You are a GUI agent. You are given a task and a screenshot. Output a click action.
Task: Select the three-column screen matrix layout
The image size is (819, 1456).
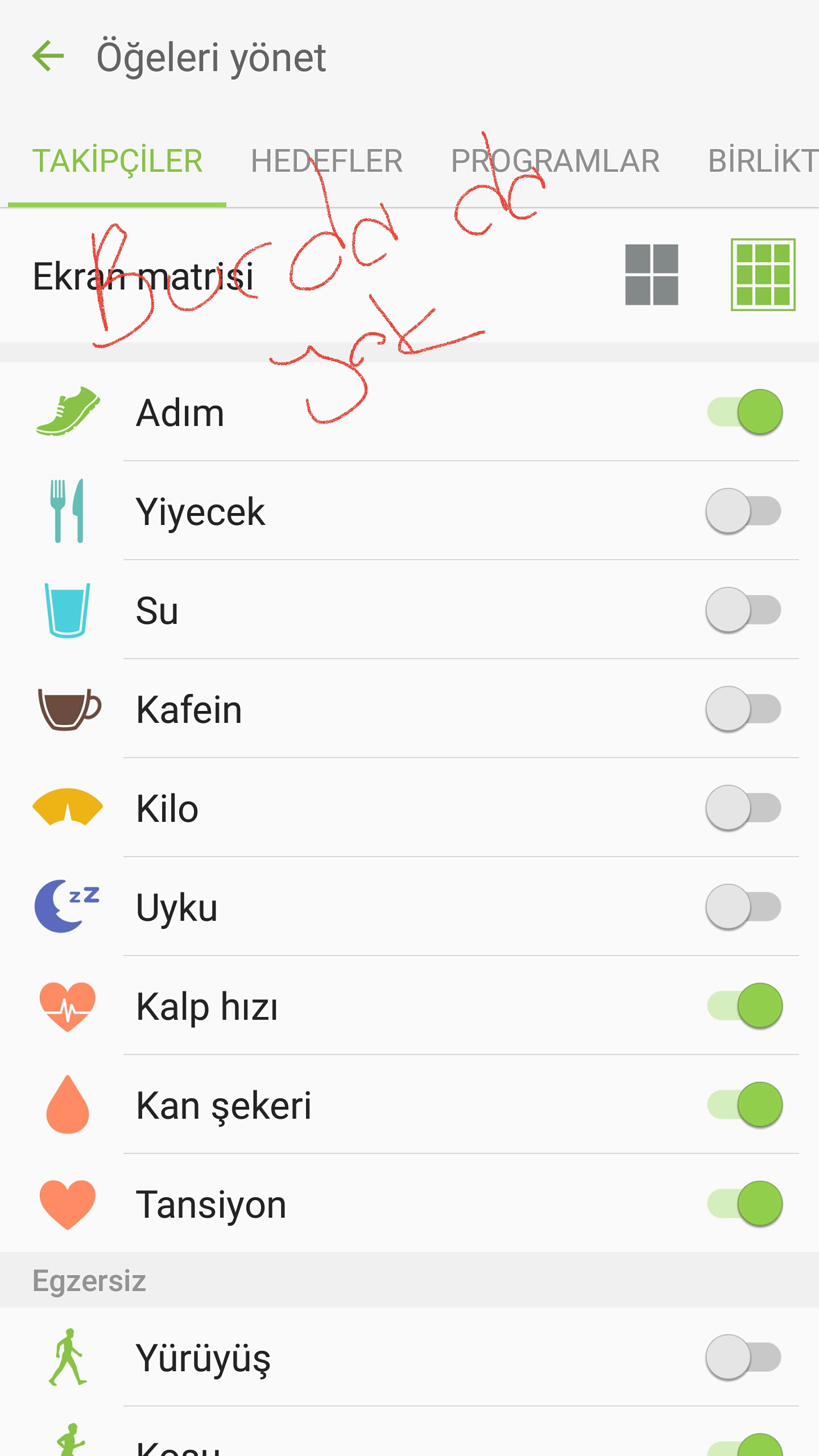point(763,275)
